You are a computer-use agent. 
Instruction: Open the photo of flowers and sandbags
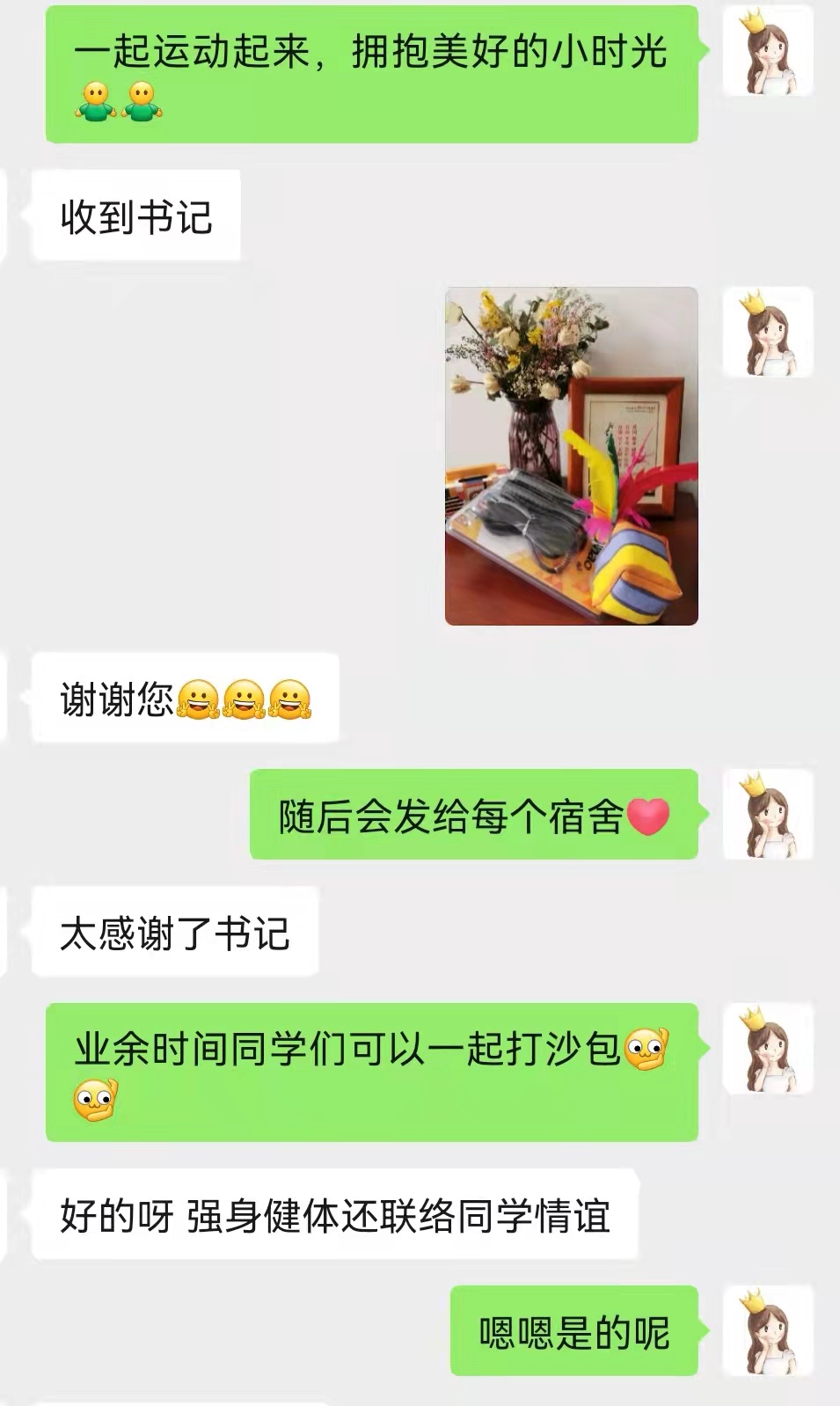[x=571, y=456]
